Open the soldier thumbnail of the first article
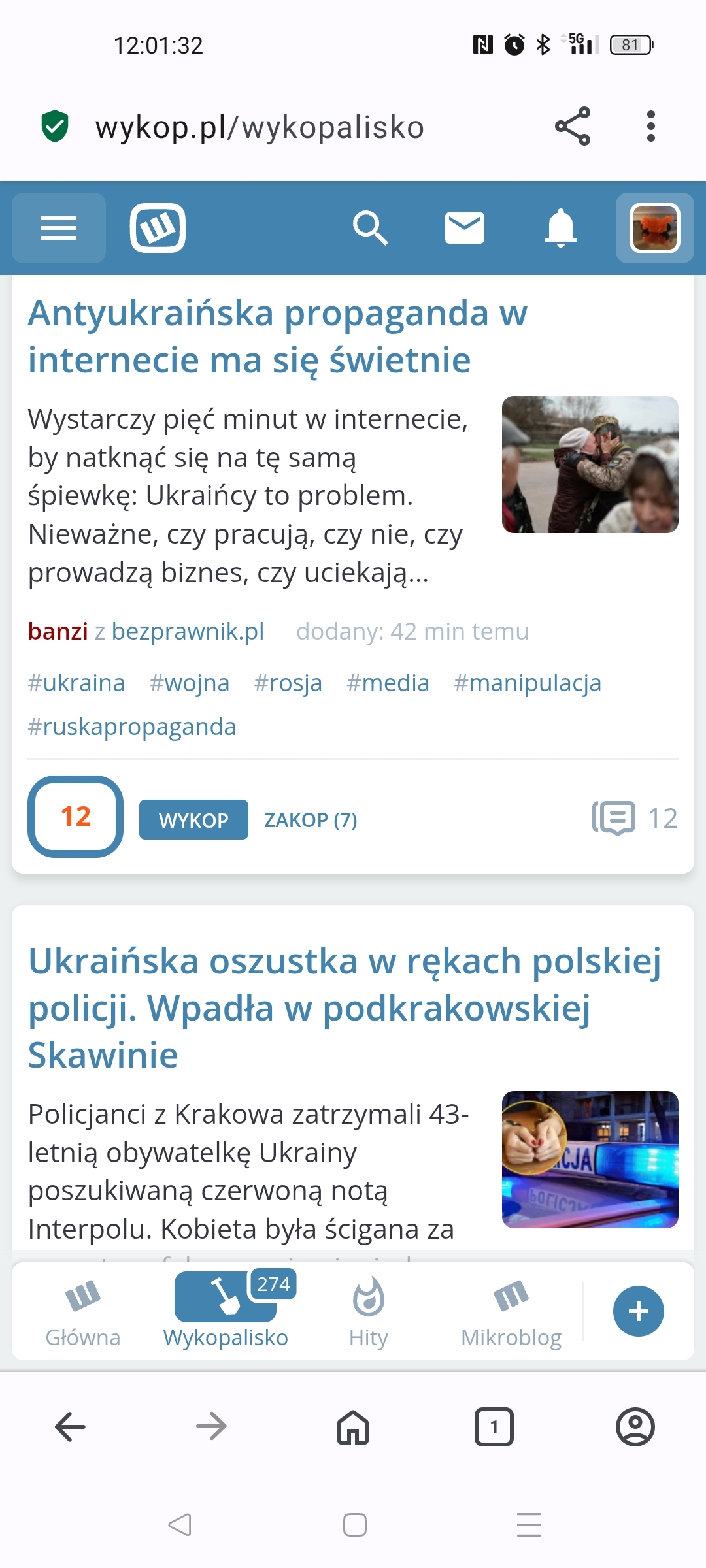706x1568 pixels. [590, 465]
